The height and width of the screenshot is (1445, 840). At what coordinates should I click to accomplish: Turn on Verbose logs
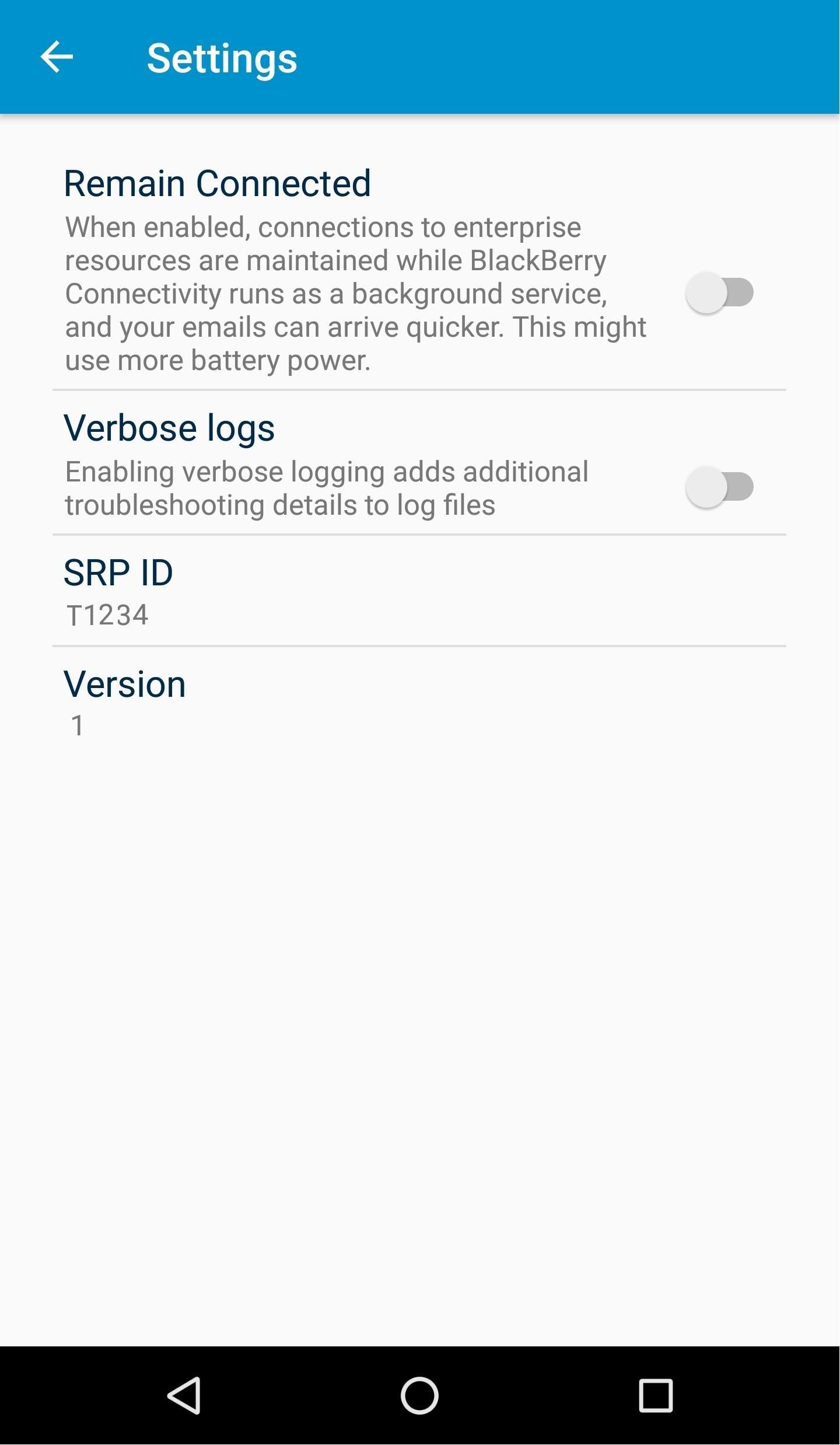coord(719,487)
